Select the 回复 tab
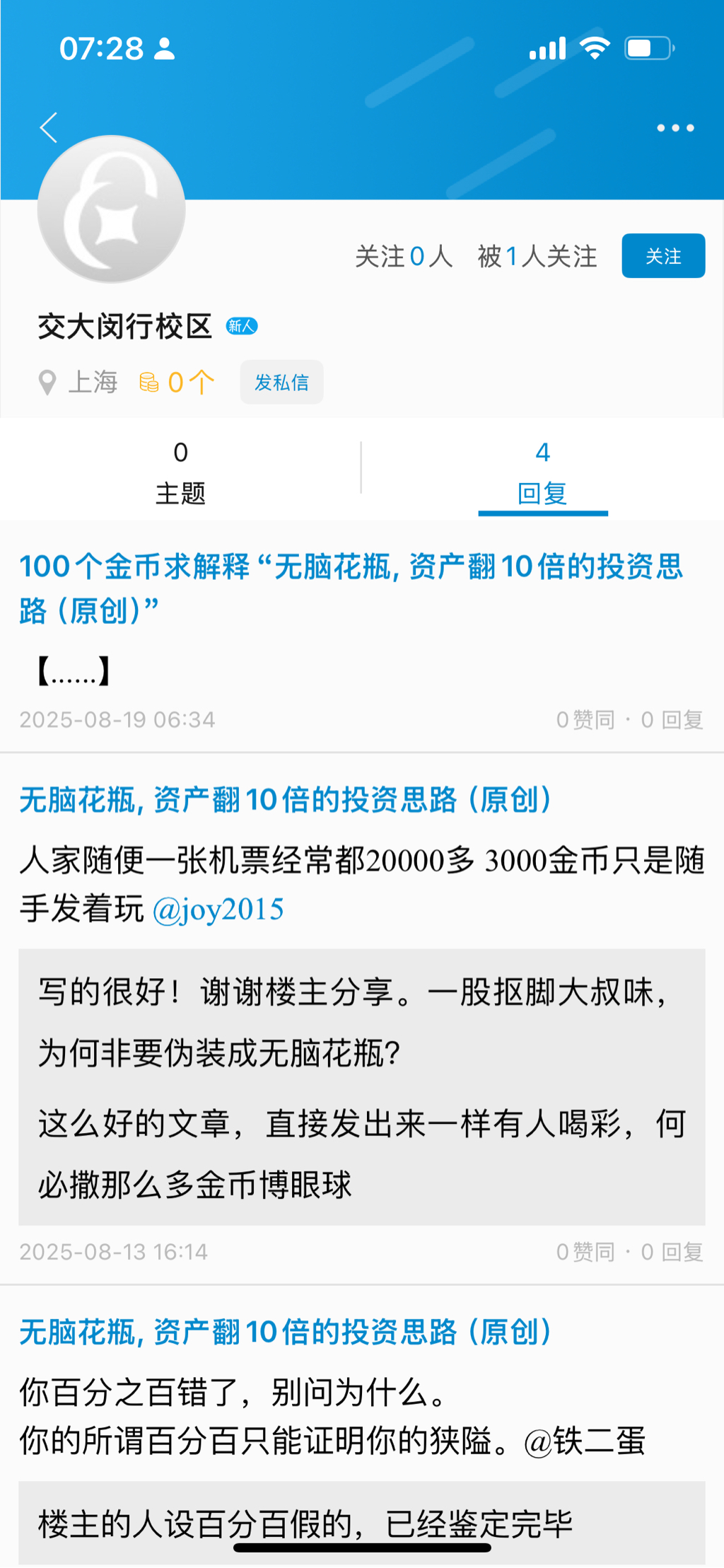This screenshot has height=1568, width=724. pyautogui.click(x=542, y=472)
